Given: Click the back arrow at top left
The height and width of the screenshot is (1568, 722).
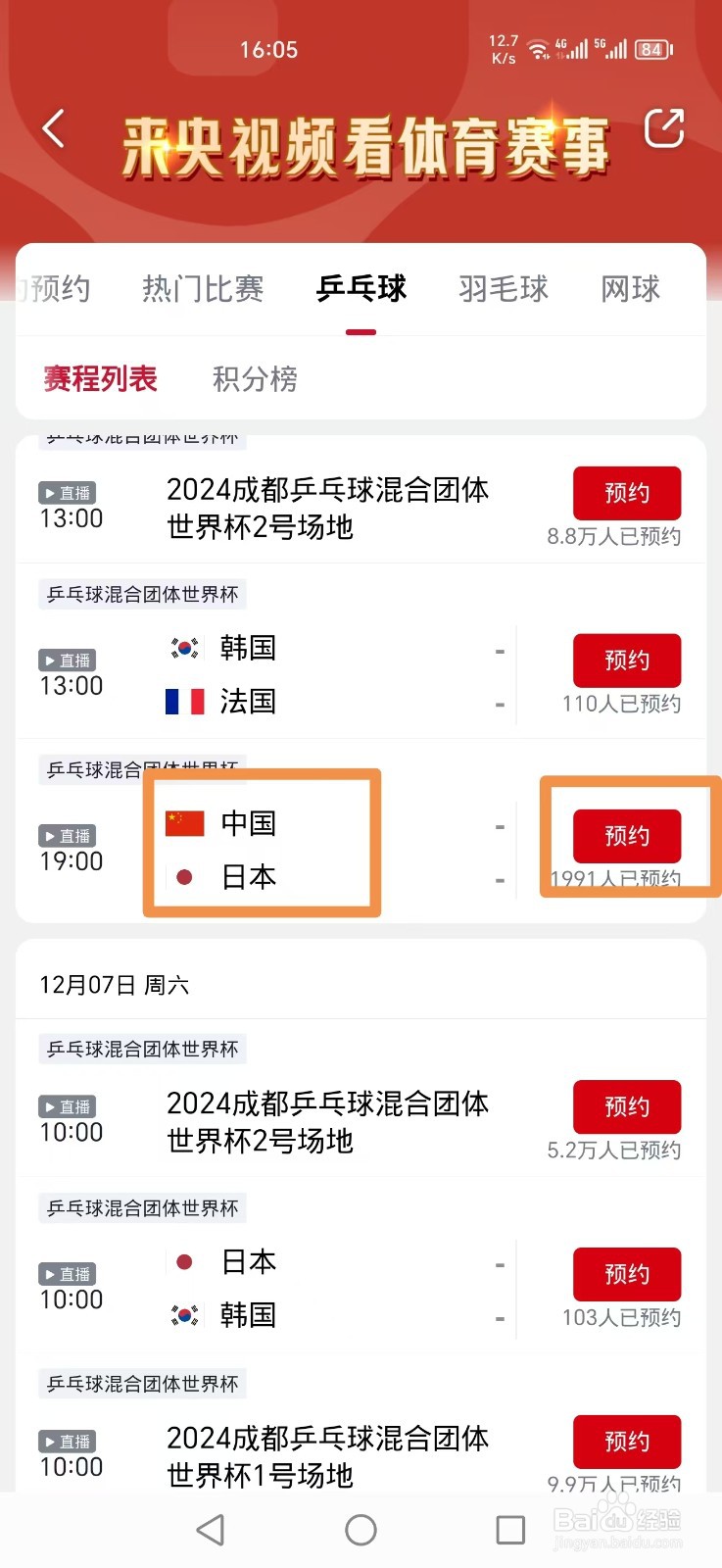Looking at the screenshot, I should coord(54,128).
